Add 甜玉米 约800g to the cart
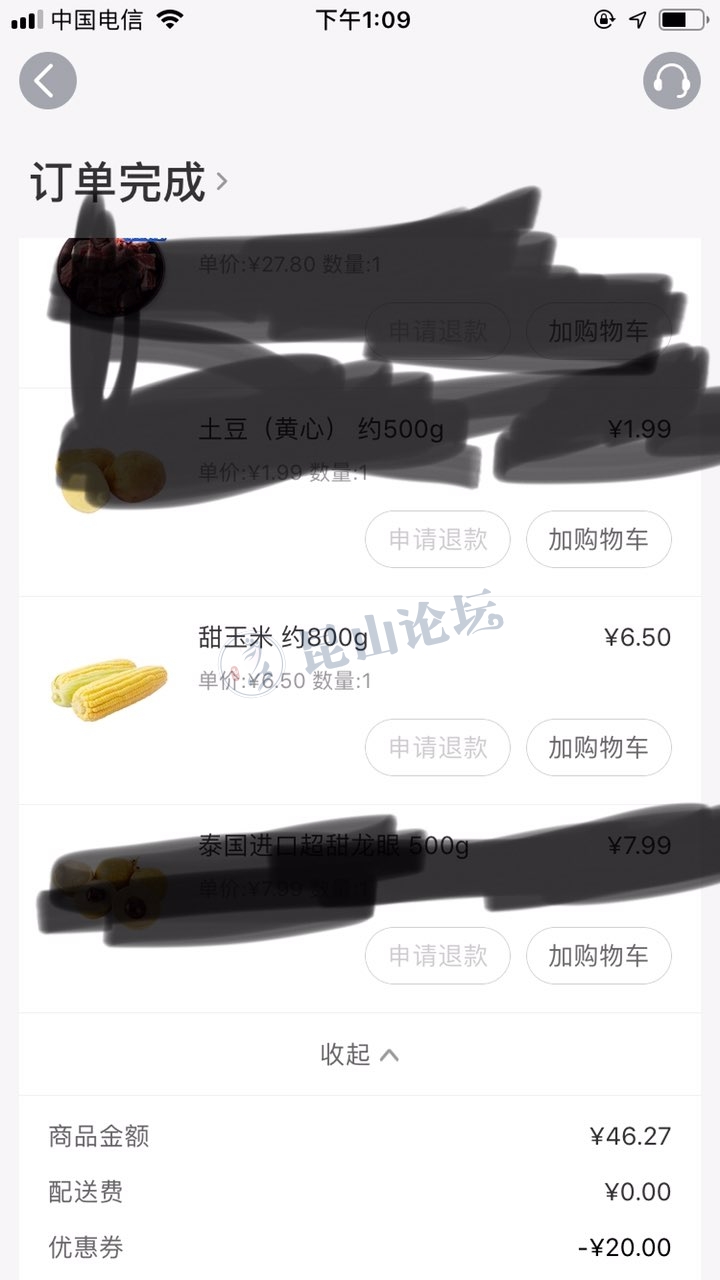720x1280 pixels. 598,748
